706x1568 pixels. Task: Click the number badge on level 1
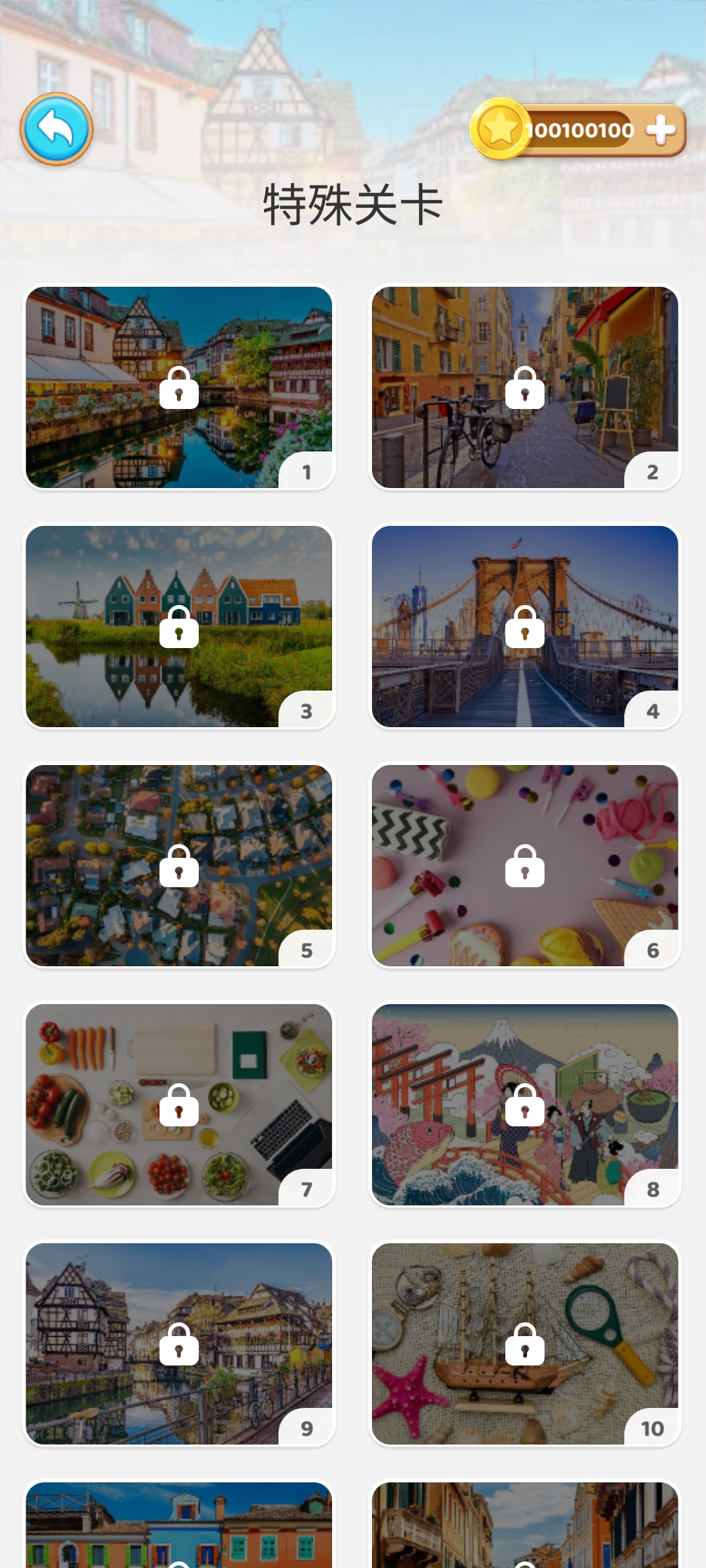click(307, 472)
